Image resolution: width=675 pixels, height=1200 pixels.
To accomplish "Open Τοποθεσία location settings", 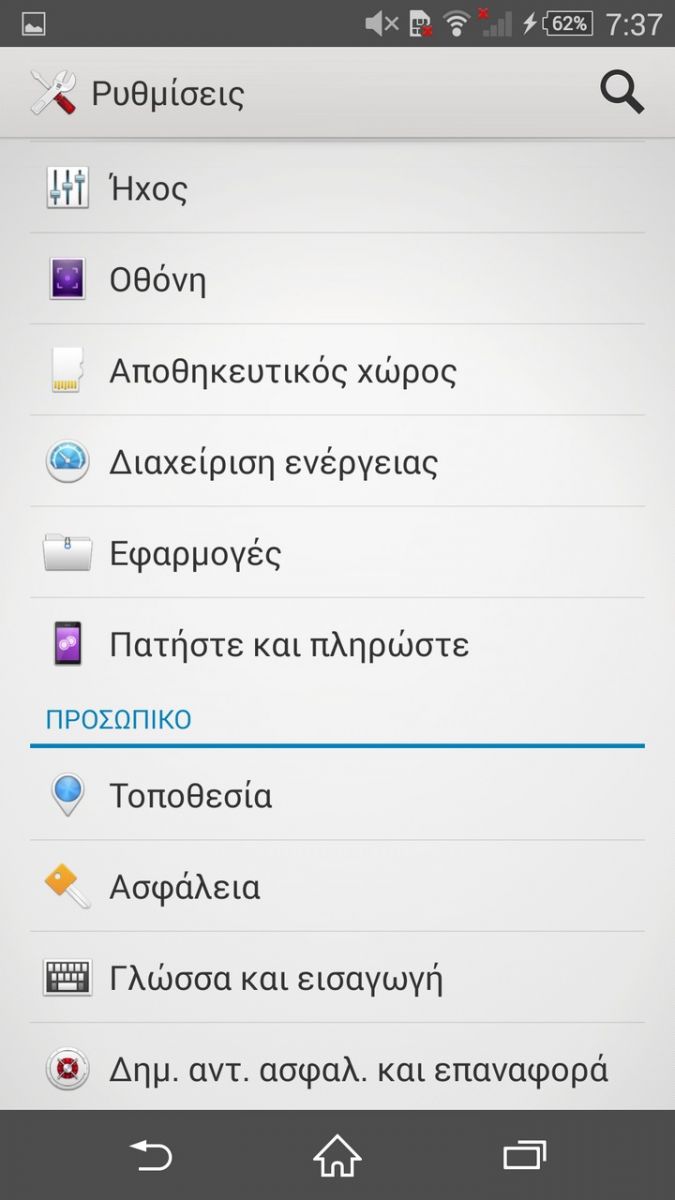I will (337, 795).
